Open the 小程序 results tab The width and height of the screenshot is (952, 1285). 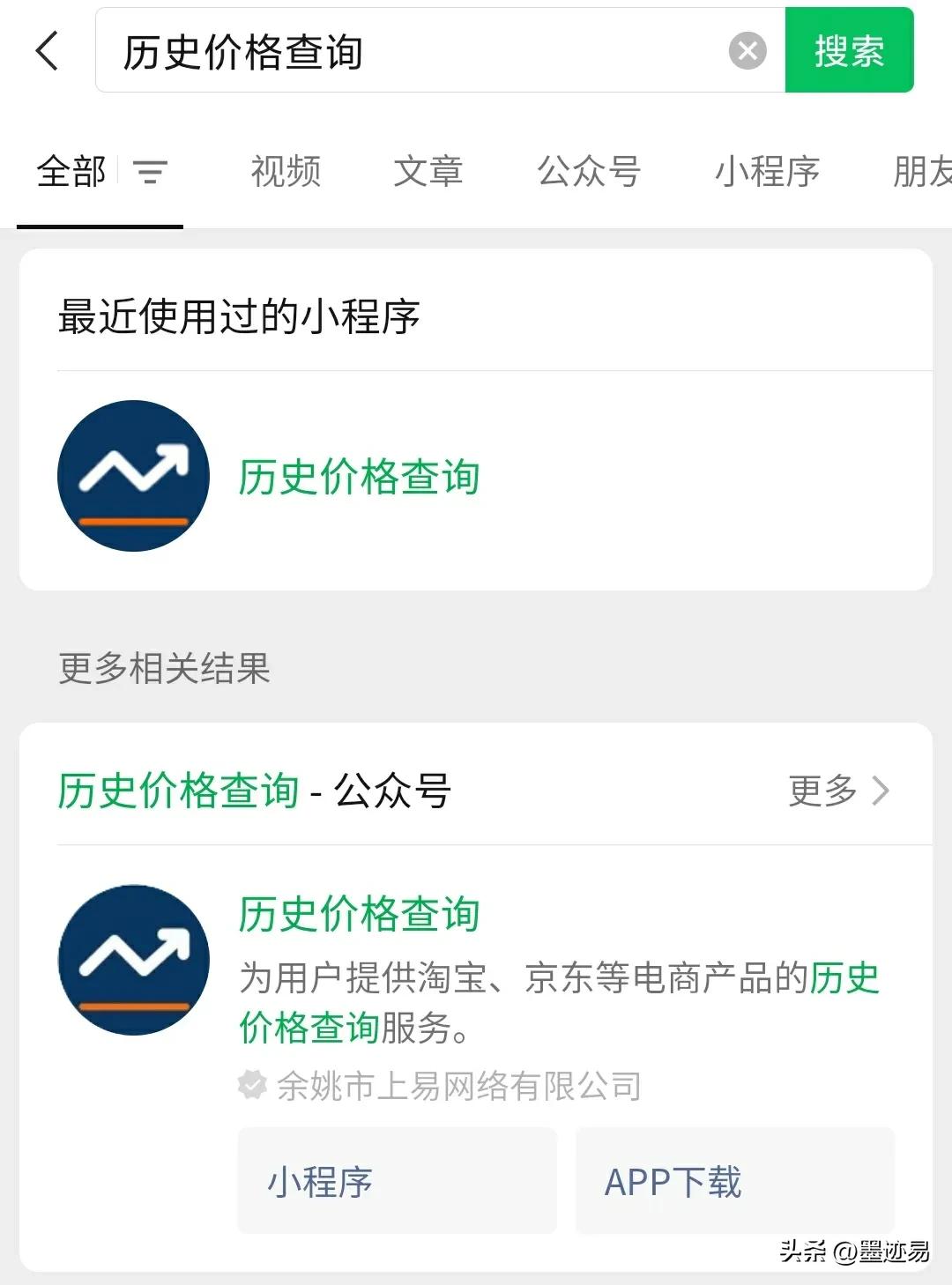[767, 172]
